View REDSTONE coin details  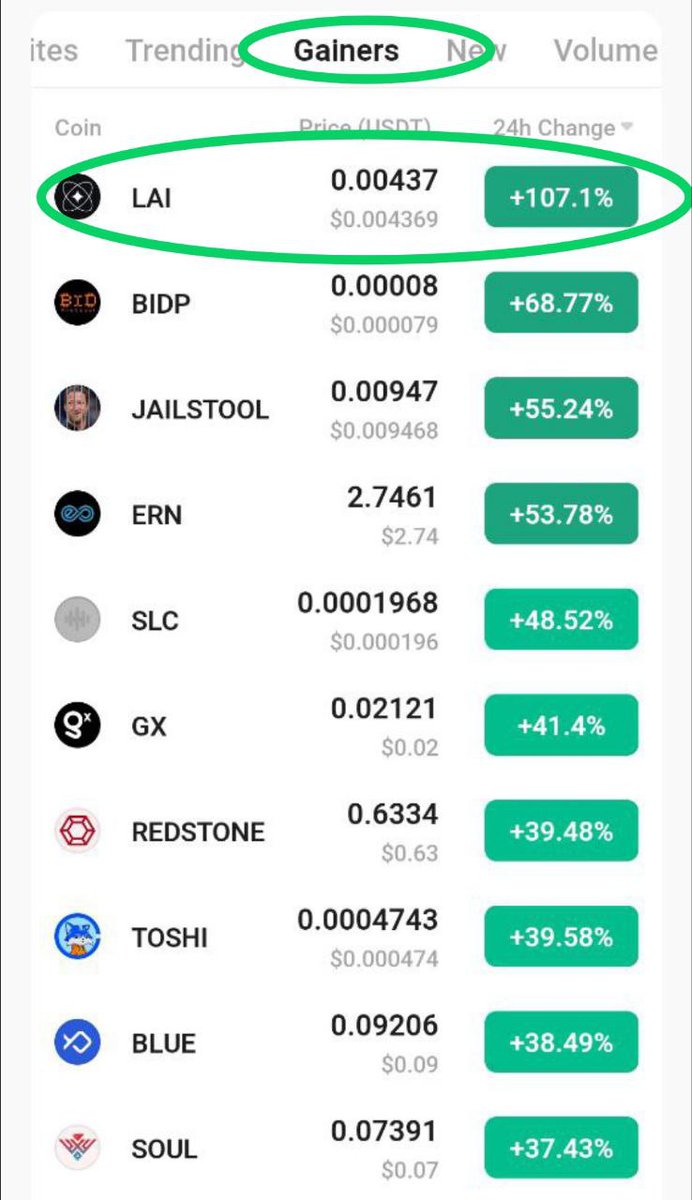click(346, 832)
